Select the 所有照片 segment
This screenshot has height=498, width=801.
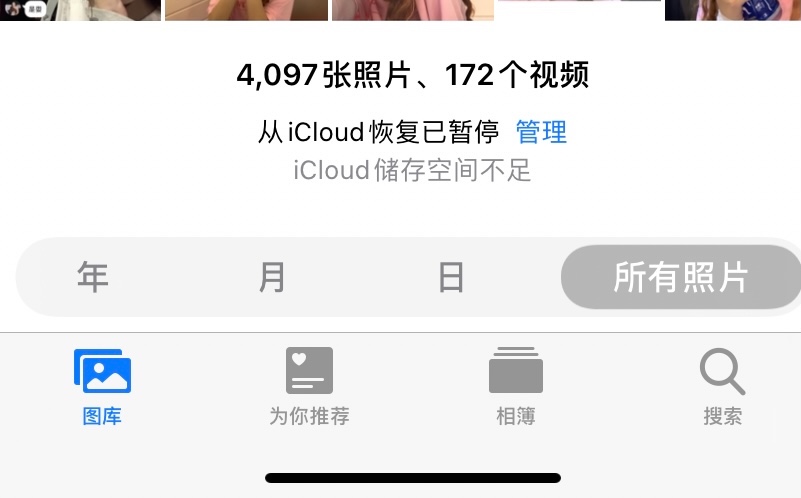coord(680,277)
